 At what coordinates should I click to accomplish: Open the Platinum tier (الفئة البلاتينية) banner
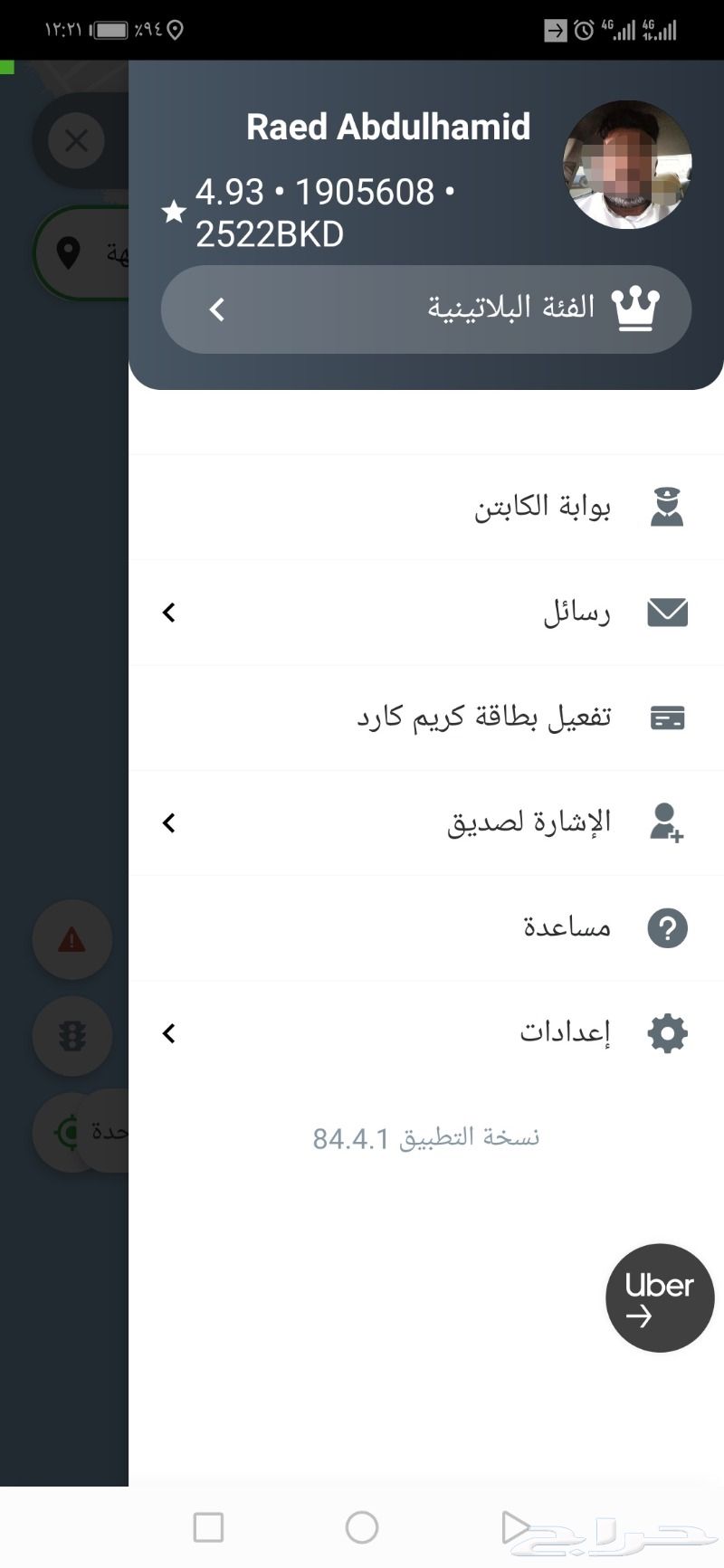tap(426, 309)
